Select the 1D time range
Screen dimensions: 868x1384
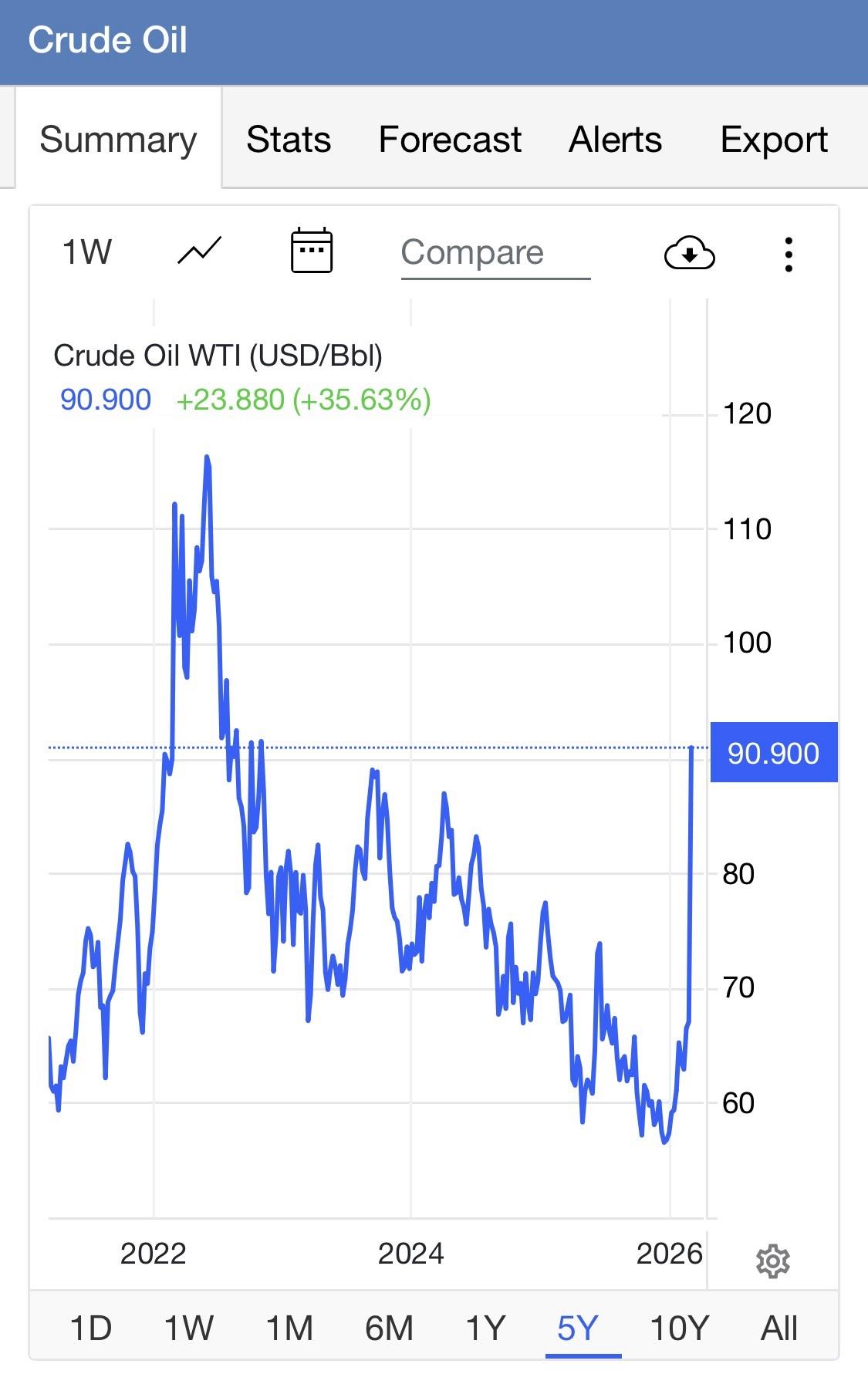pos(90,1328)
